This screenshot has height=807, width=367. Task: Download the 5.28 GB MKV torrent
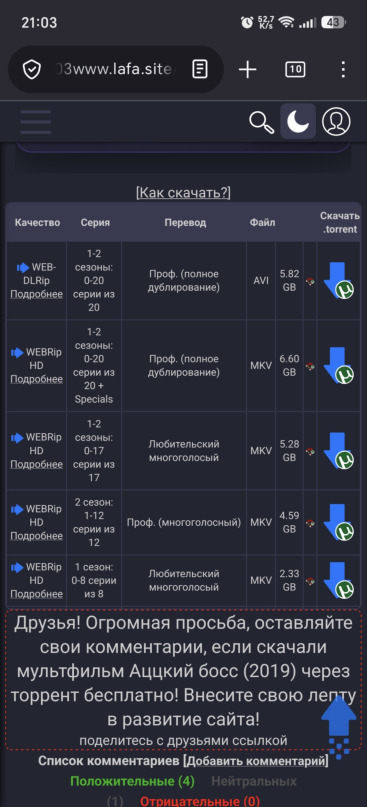[x=339, y=450]
